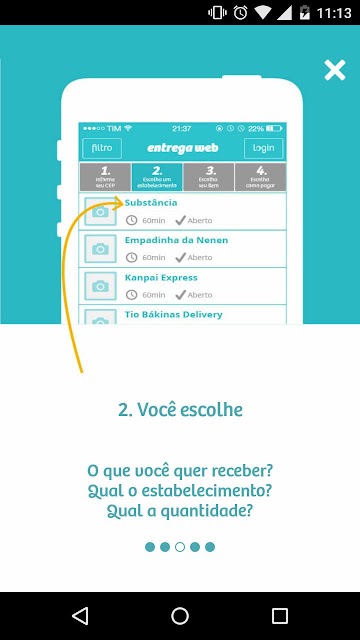This screenshot has width=360, height=640.
Task: Jump to the first tutorial page dot
Action: point(150,547)
